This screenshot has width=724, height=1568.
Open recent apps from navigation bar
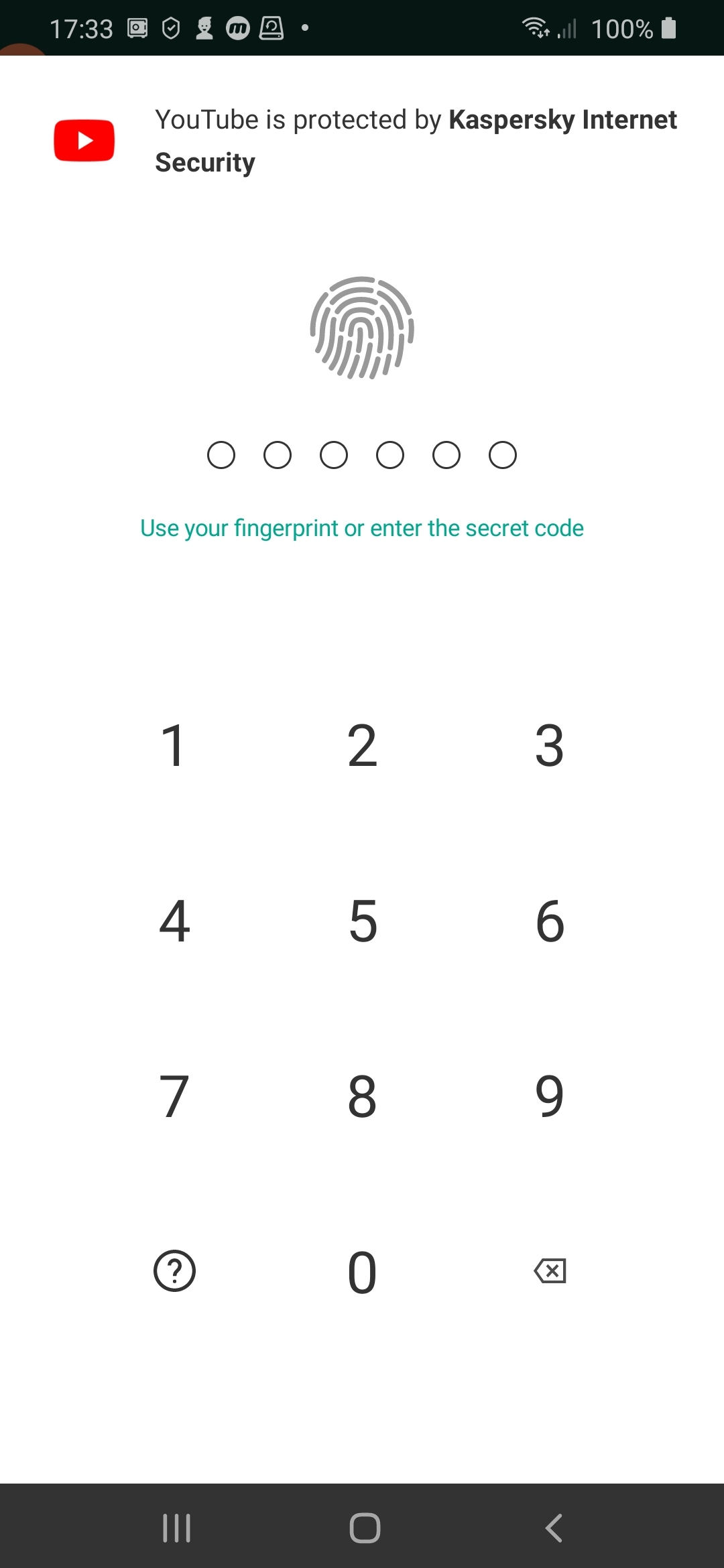click(177, 1528)
